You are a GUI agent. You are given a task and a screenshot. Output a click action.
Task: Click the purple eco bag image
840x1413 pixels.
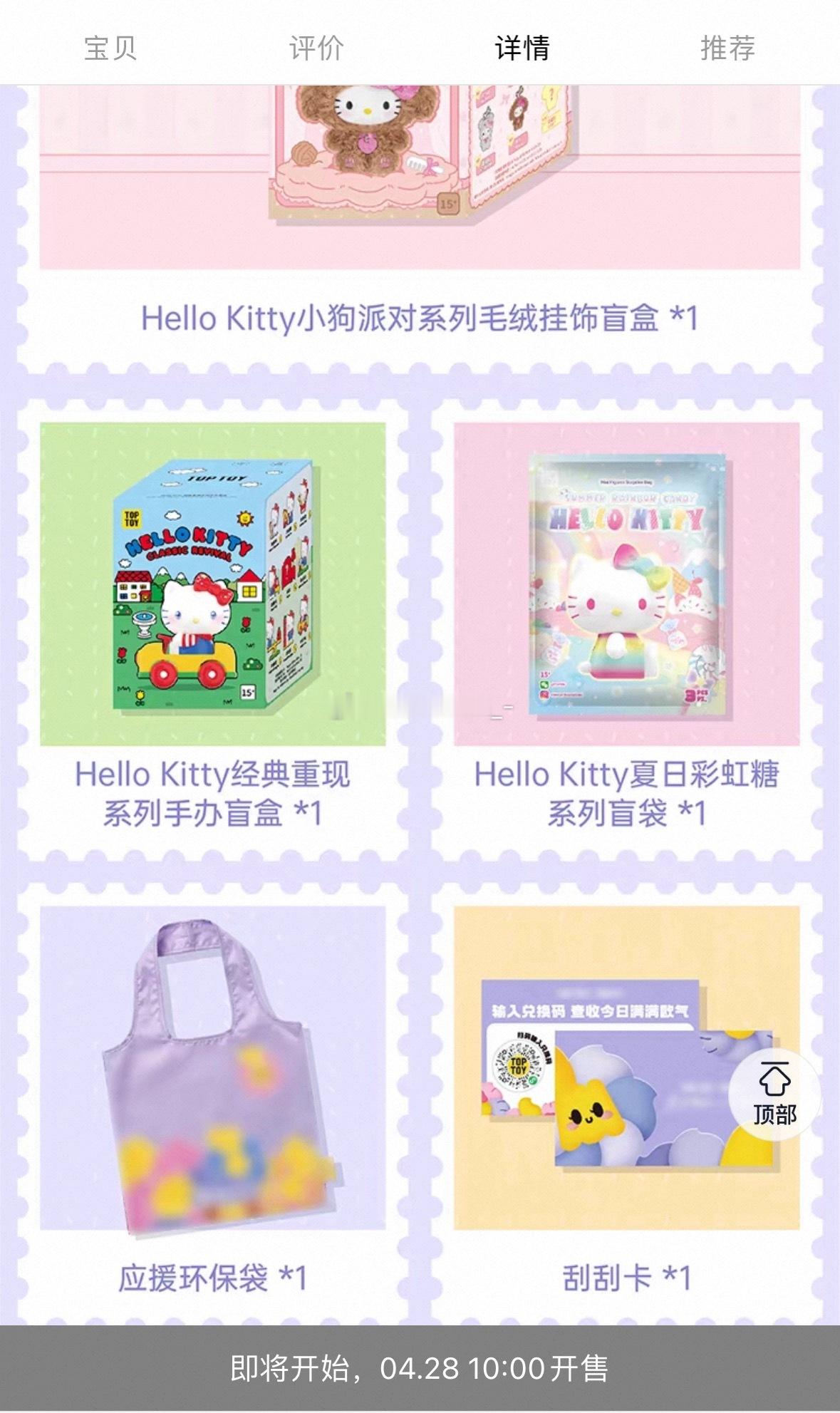(210, 1076)
